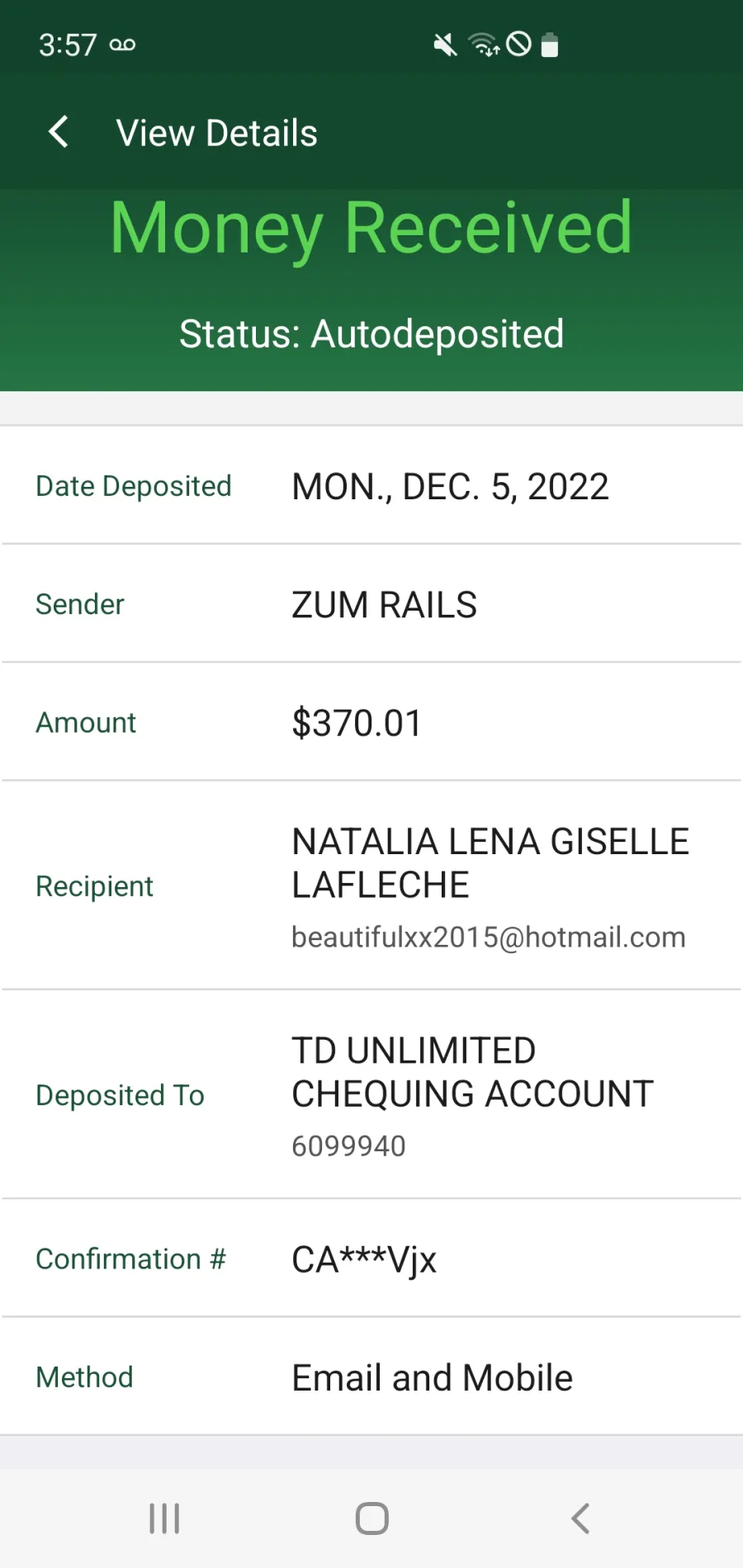
Task: Tap the system home button
Action: pos(371,1518)
